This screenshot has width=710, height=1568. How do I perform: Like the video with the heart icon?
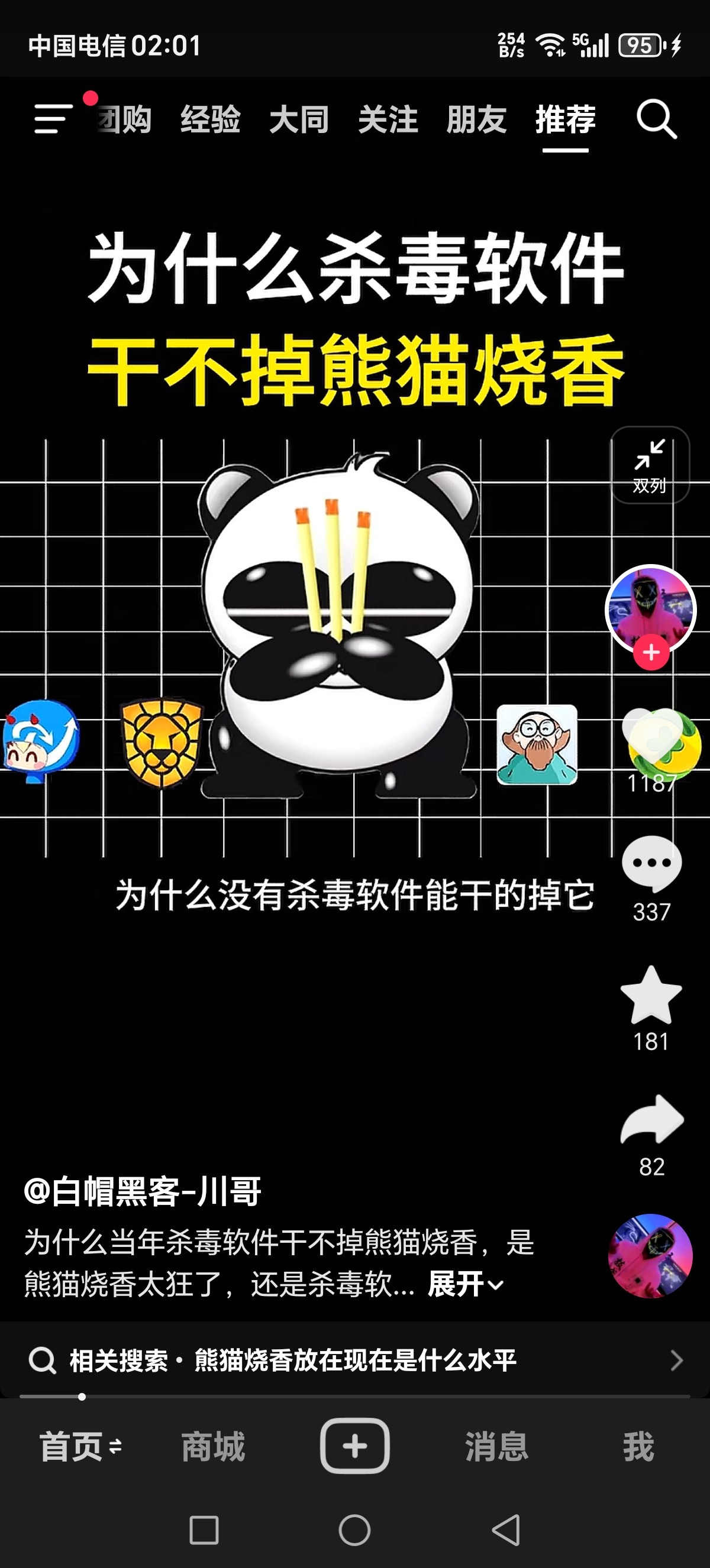click(652, 737)
